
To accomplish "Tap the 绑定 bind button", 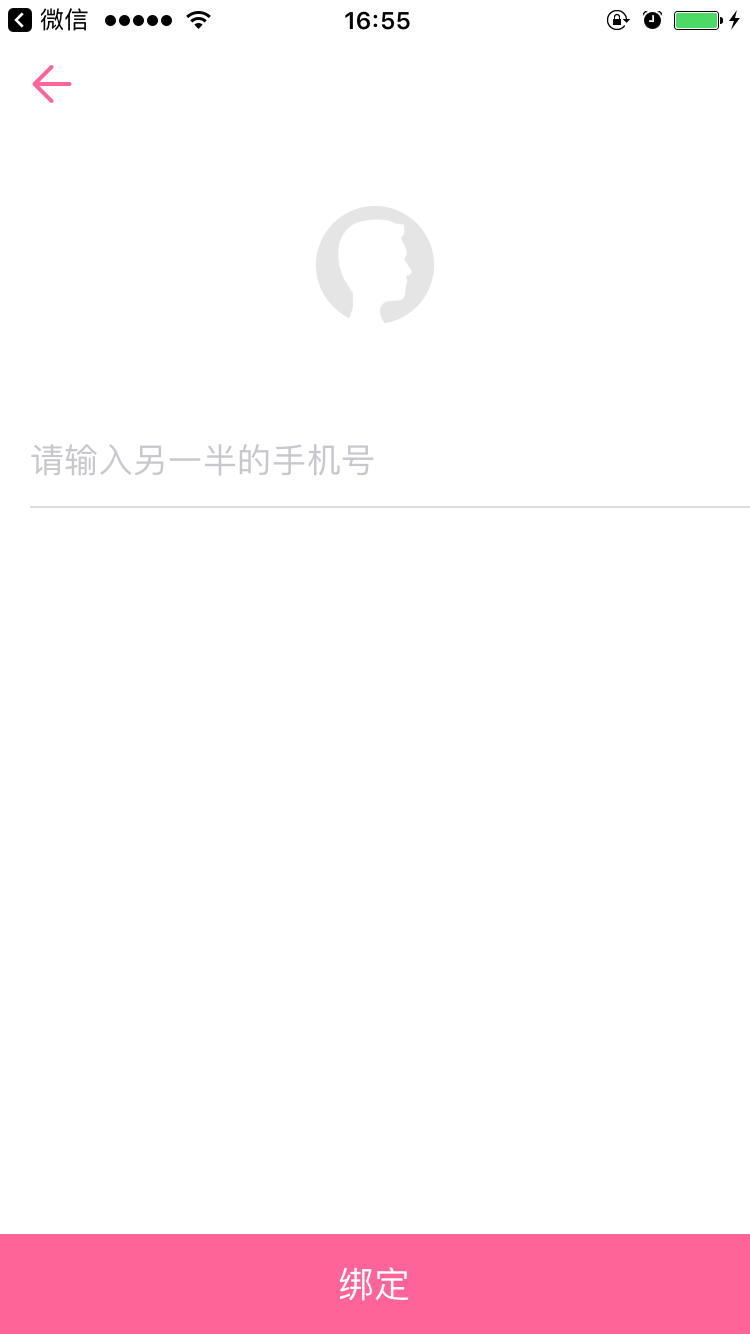I will pos(375,1284).
